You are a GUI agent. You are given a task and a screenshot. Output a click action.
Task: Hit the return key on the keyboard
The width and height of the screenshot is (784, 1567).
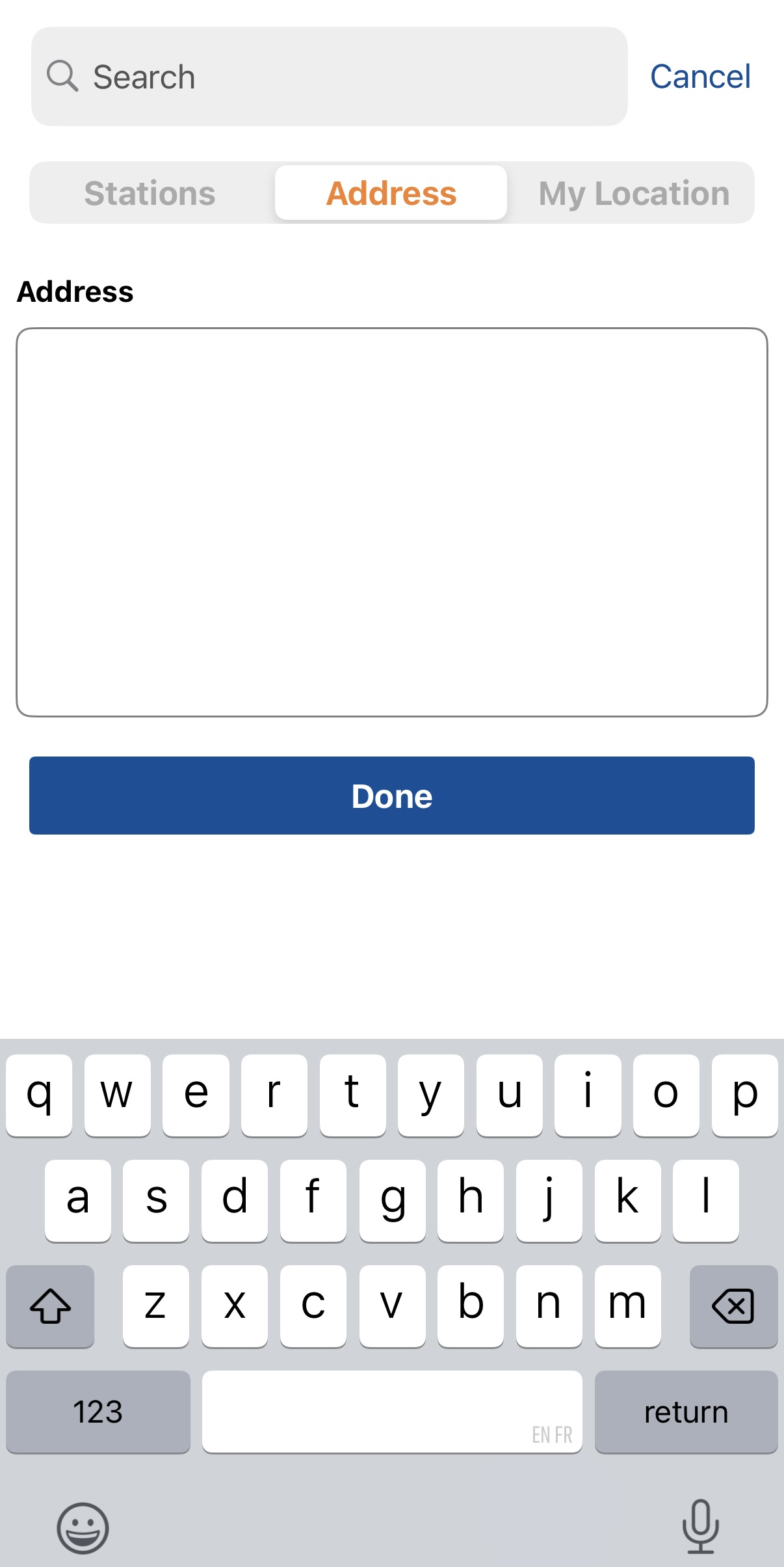point(686,1412)
